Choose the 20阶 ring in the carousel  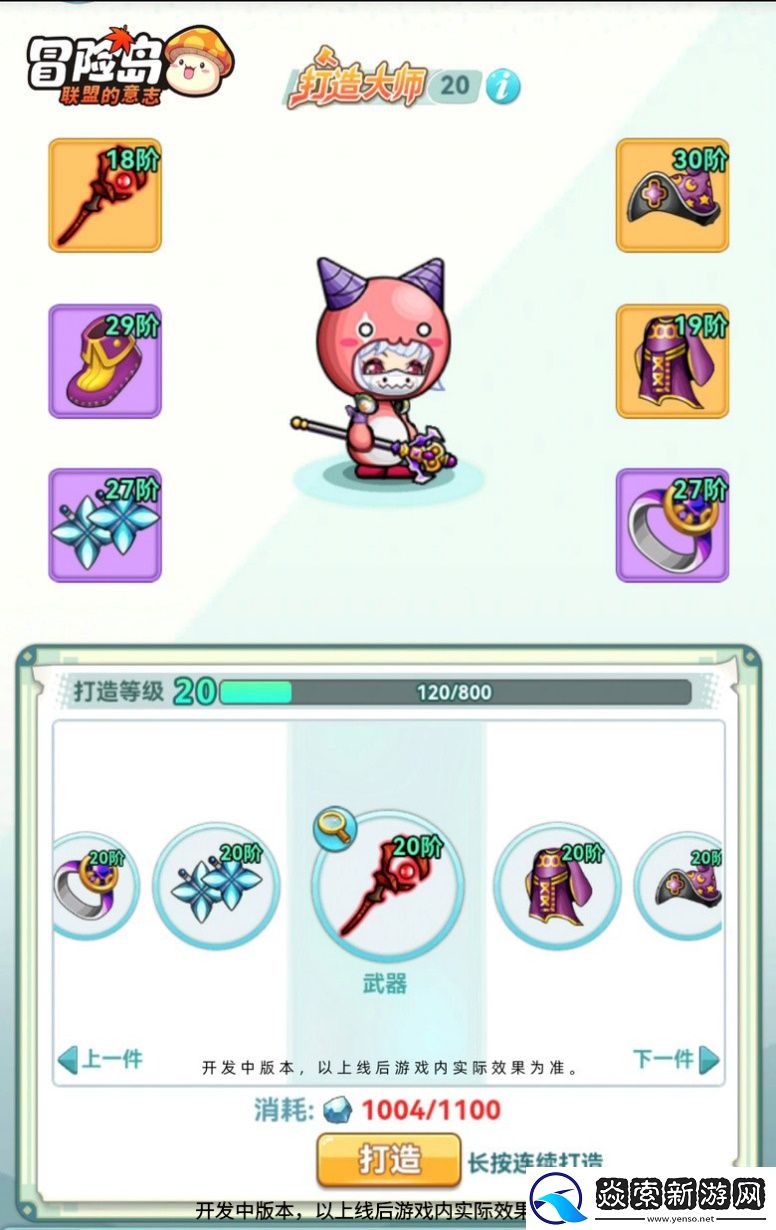[x=92, y=885]
